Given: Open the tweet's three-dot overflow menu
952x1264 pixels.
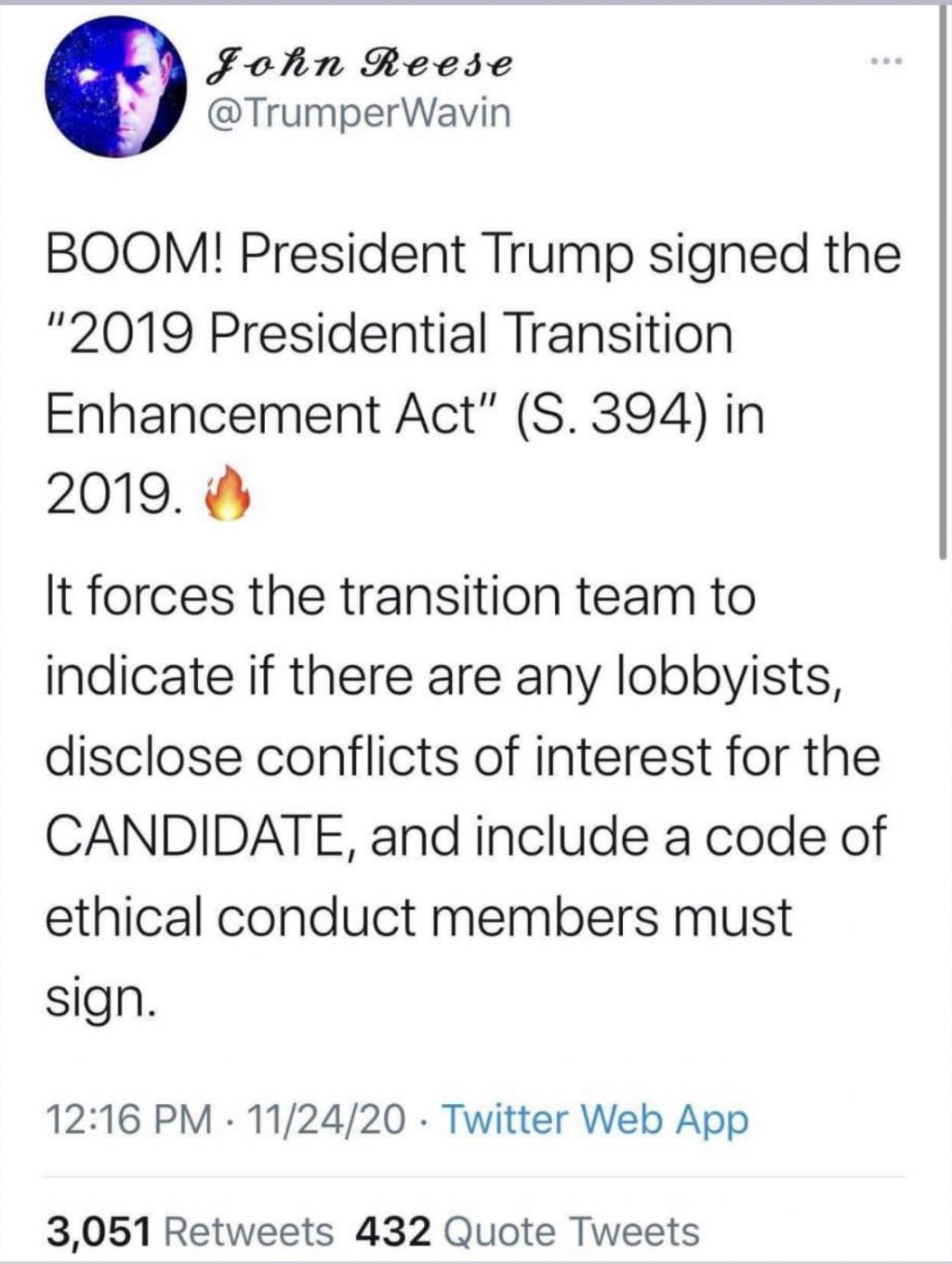Looking at the screenshot, I should pyautogui.click(x=887, y=64).
